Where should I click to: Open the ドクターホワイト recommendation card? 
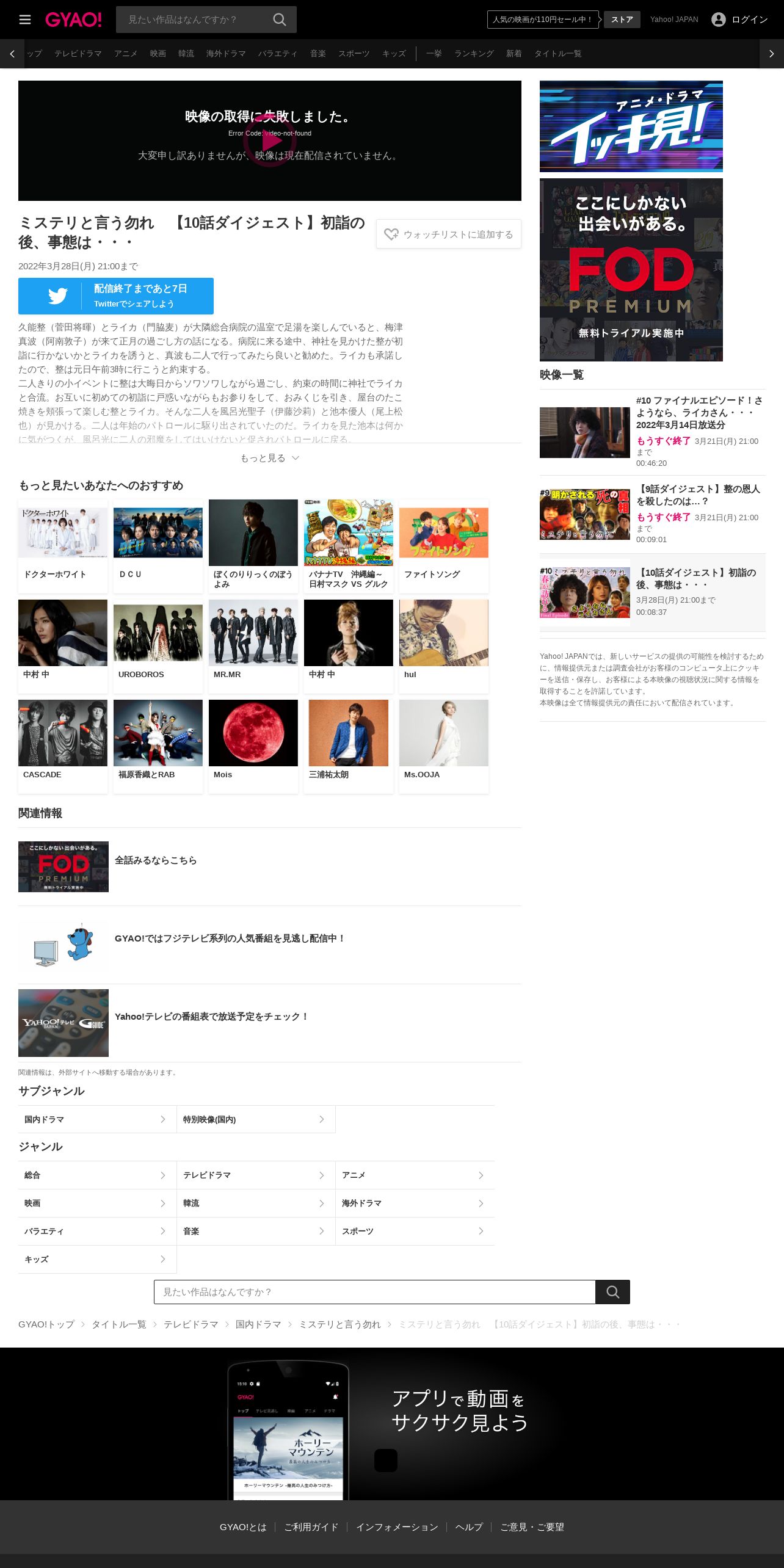point(63,546)
